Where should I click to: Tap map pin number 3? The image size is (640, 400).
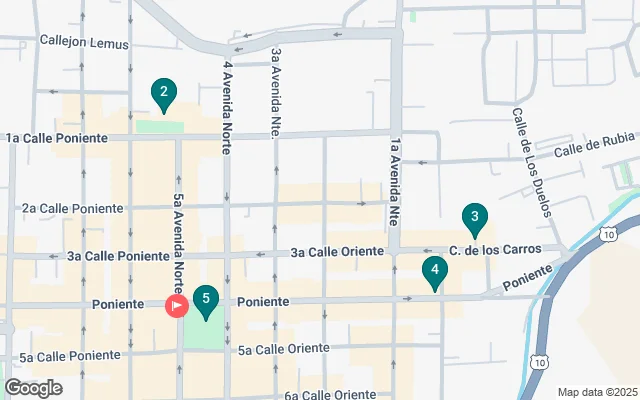pos(474,218)
